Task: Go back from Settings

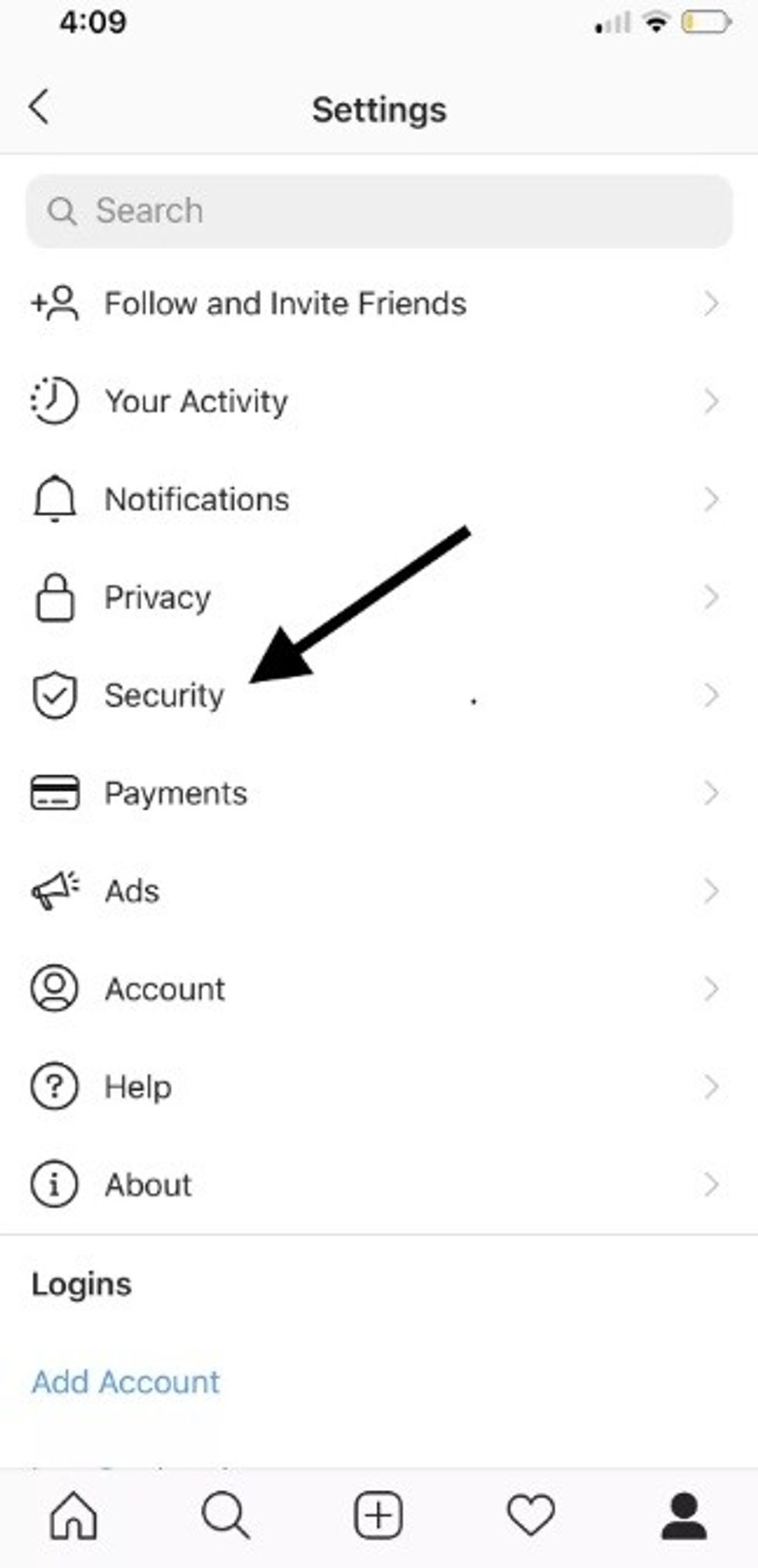Action: click(40, 107)
